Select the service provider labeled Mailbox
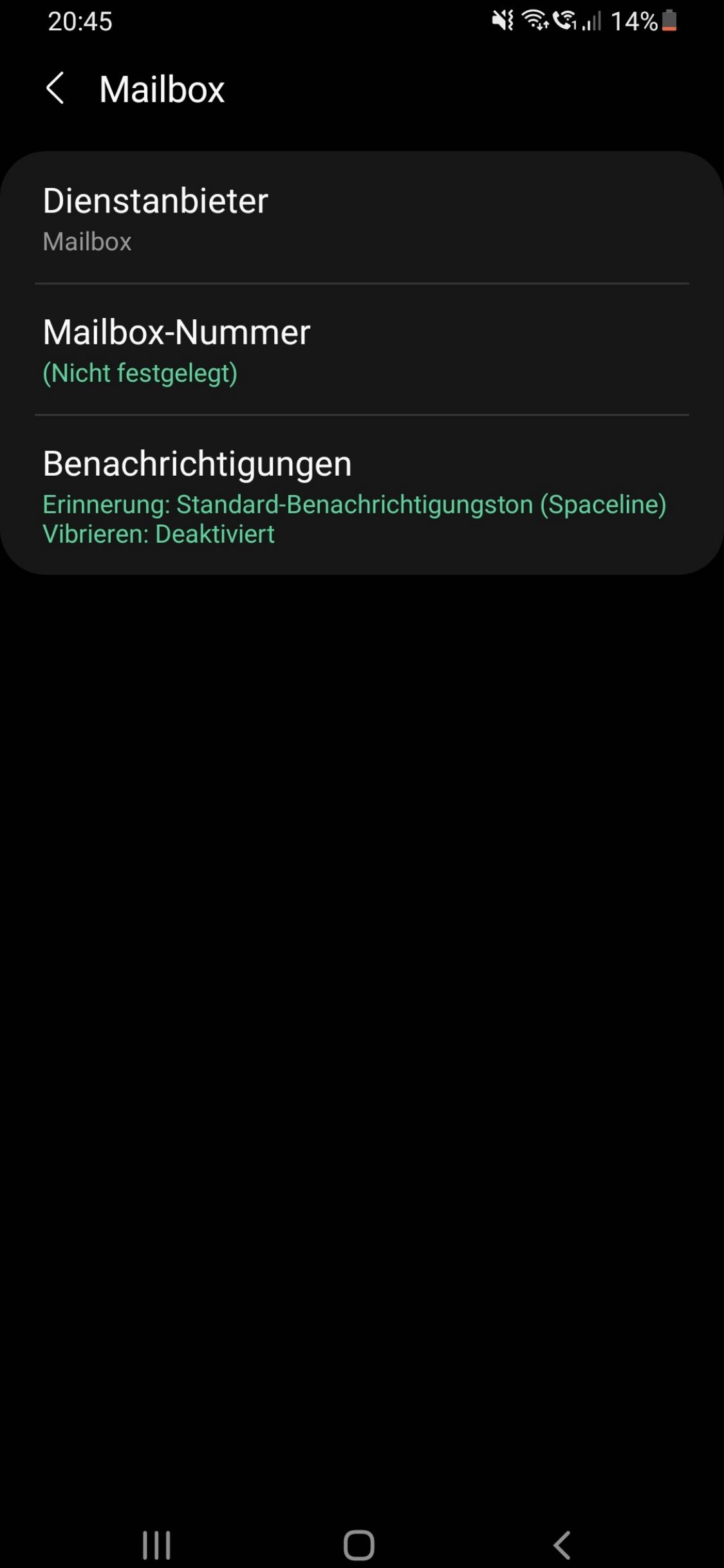 [x=87, y=243]
